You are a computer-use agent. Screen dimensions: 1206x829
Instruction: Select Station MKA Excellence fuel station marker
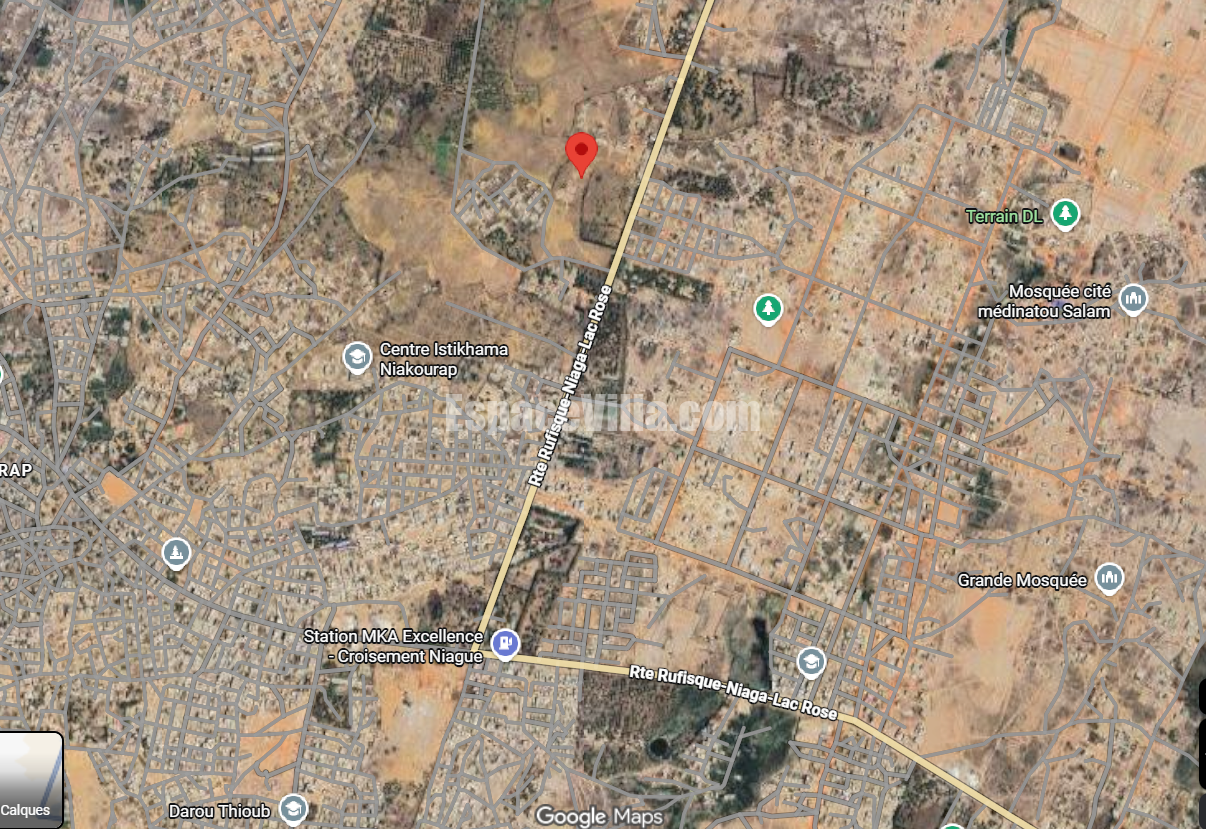(505, 643)
